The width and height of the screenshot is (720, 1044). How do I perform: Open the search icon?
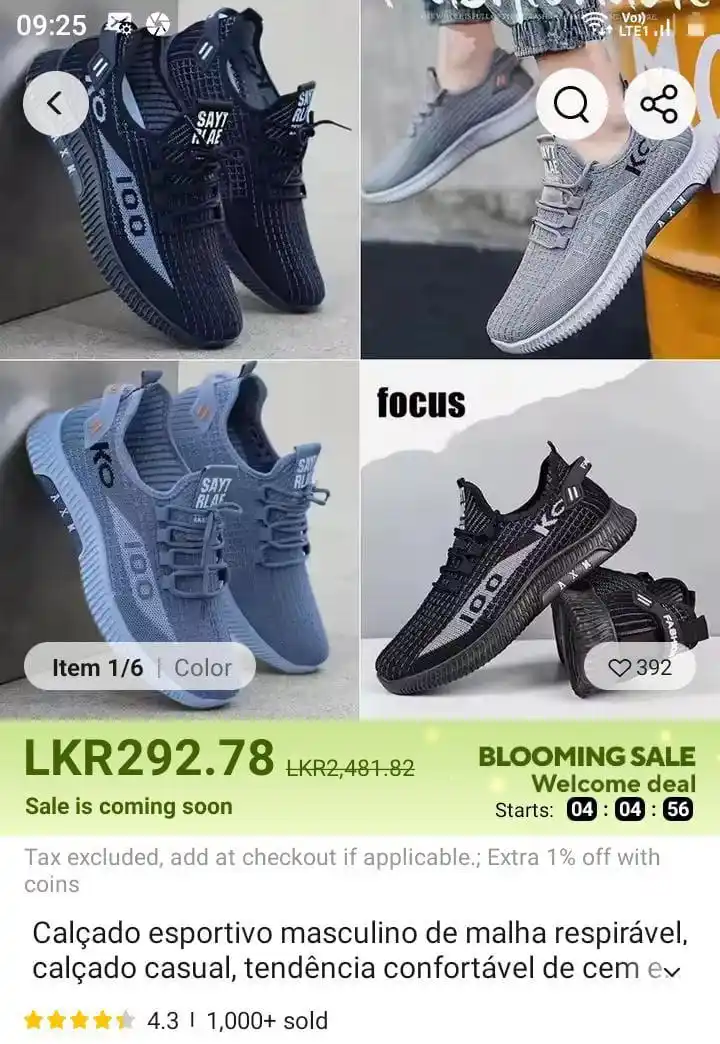coord(571,104)
